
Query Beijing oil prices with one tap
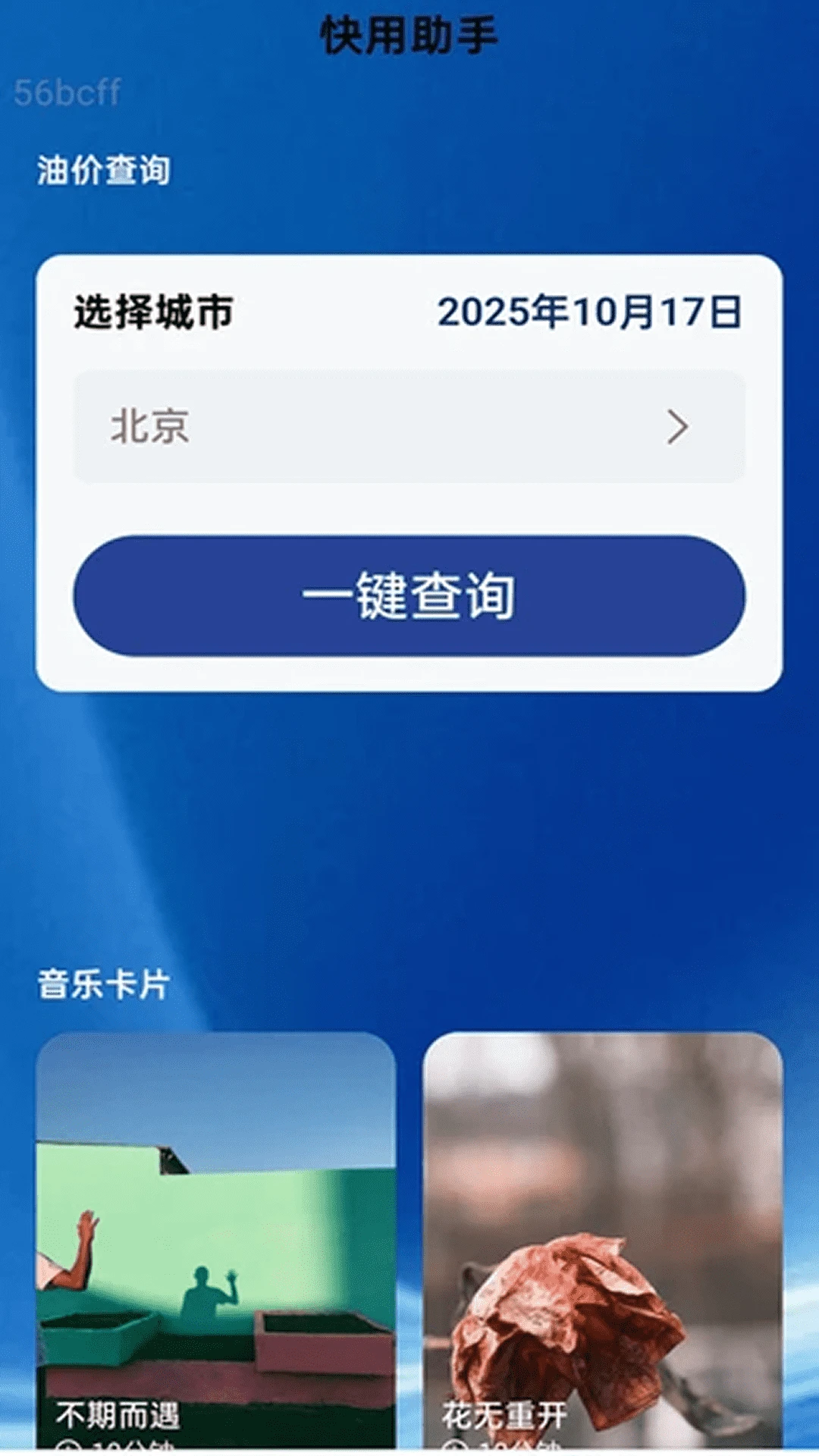(409, 598)
